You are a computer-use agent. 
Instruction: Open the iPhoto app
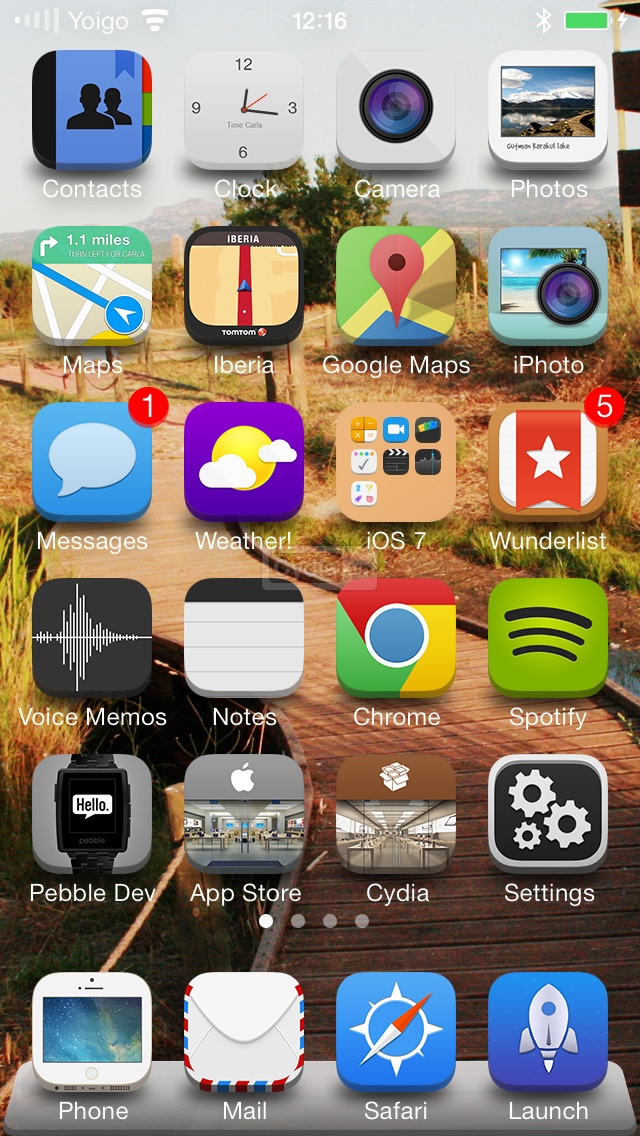(x=548, y=286)
